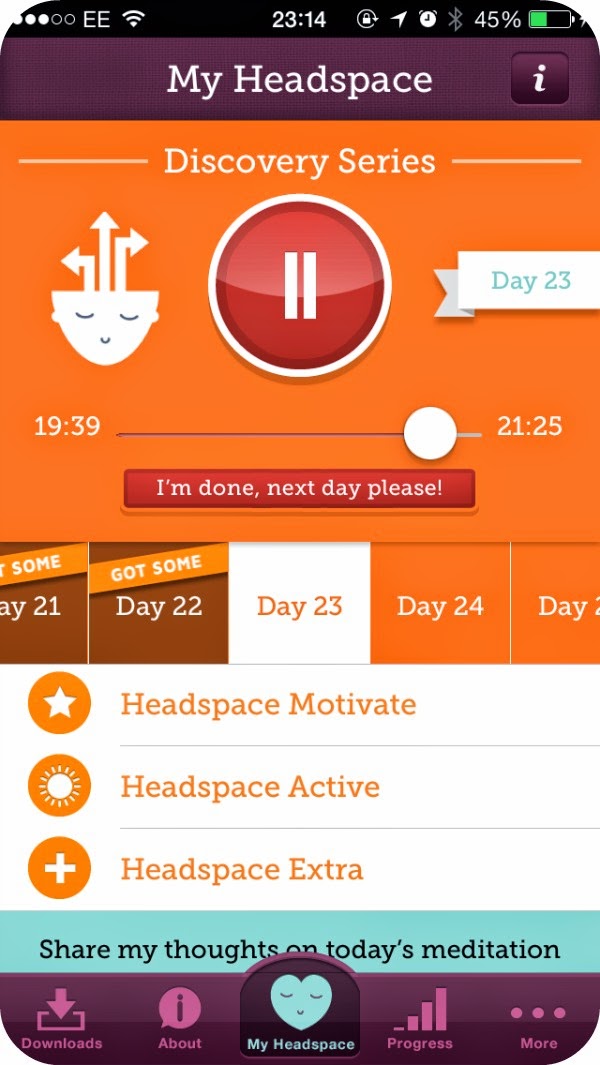Image resolution: width=600 pixels, height=1065 pixels.
Task: Switch to the Downloads tab
Action: 62,1022
